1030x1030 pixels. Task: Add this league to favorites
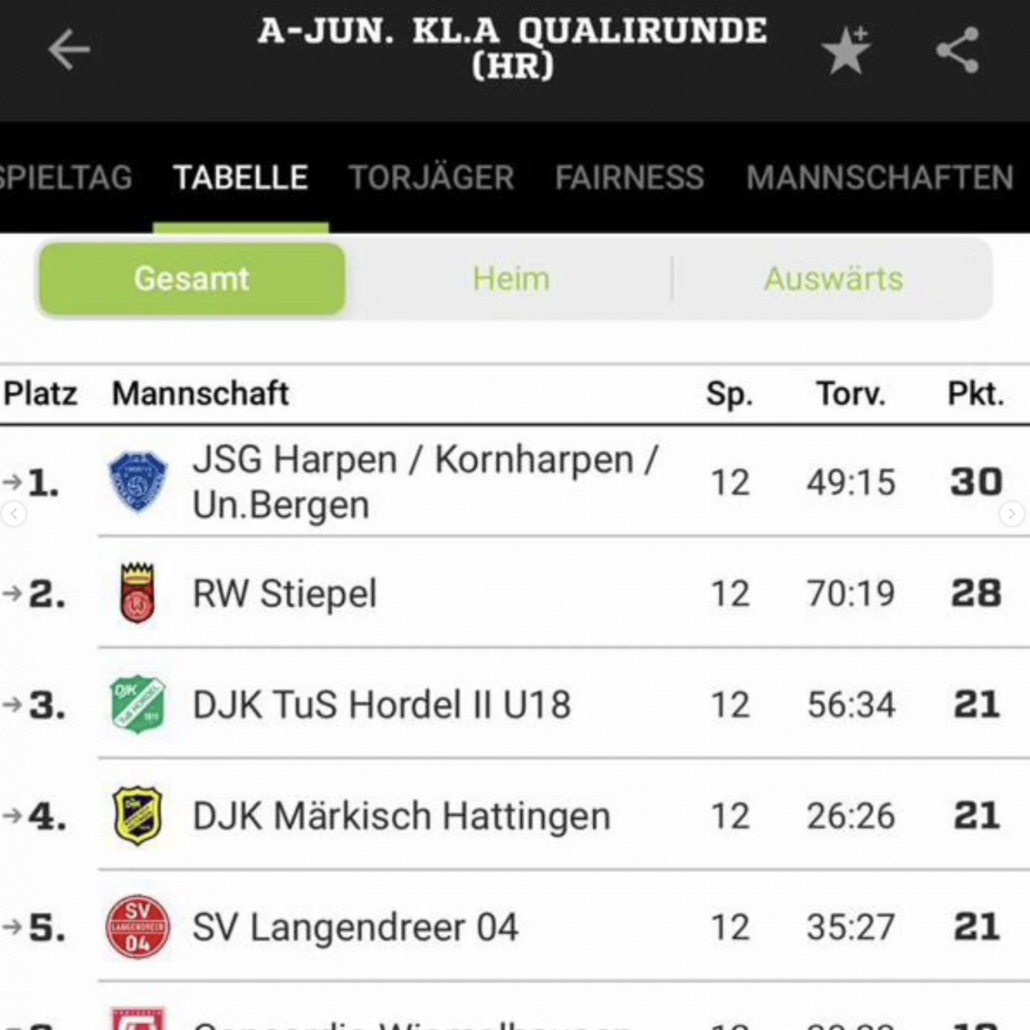[846, 50]
